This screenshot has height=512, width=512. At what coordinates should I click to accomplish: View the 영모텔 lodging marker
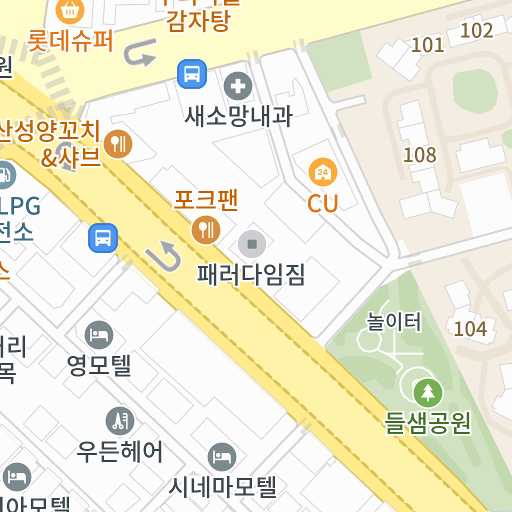click(99, 335)
